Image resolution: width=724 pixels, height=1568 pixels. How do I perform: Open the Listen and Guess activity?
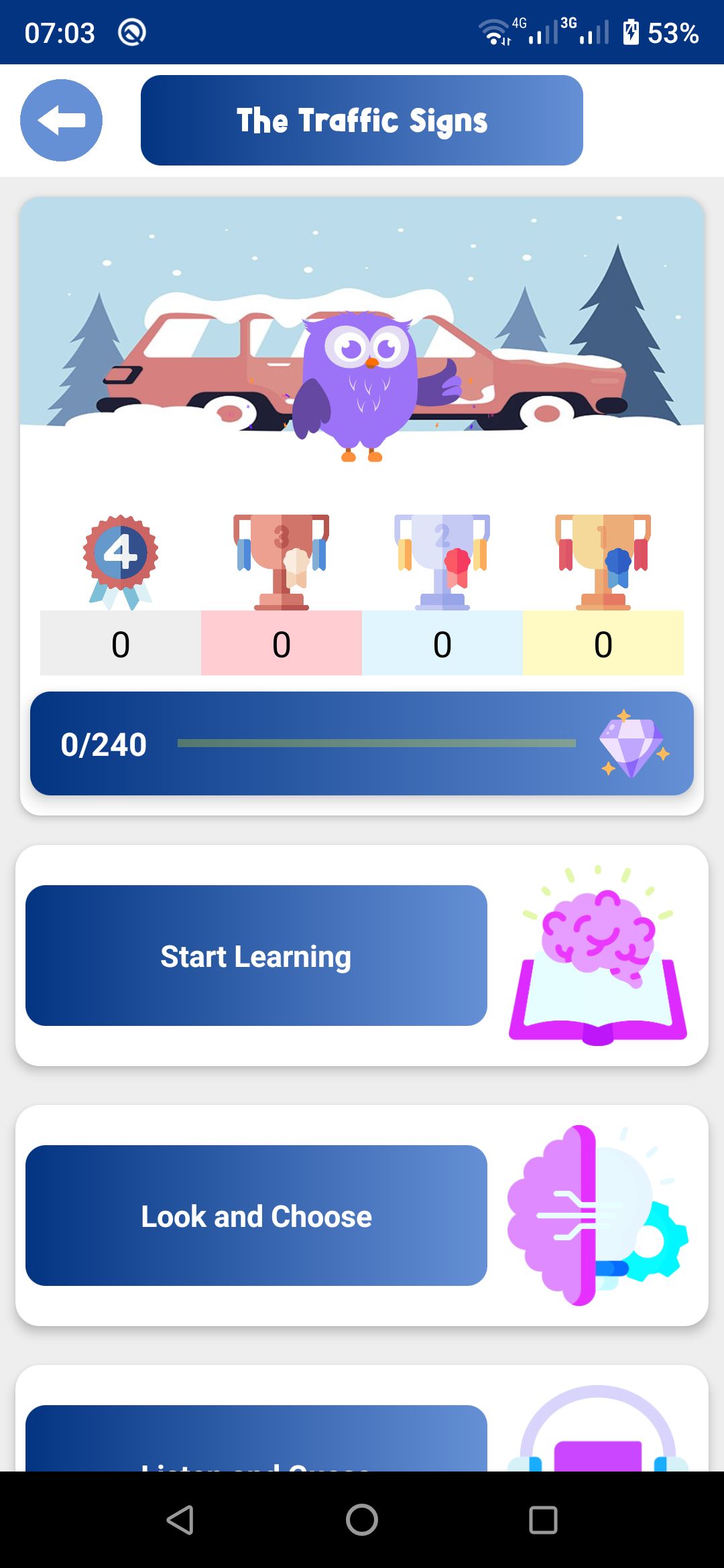click(x=256, y=1439)
